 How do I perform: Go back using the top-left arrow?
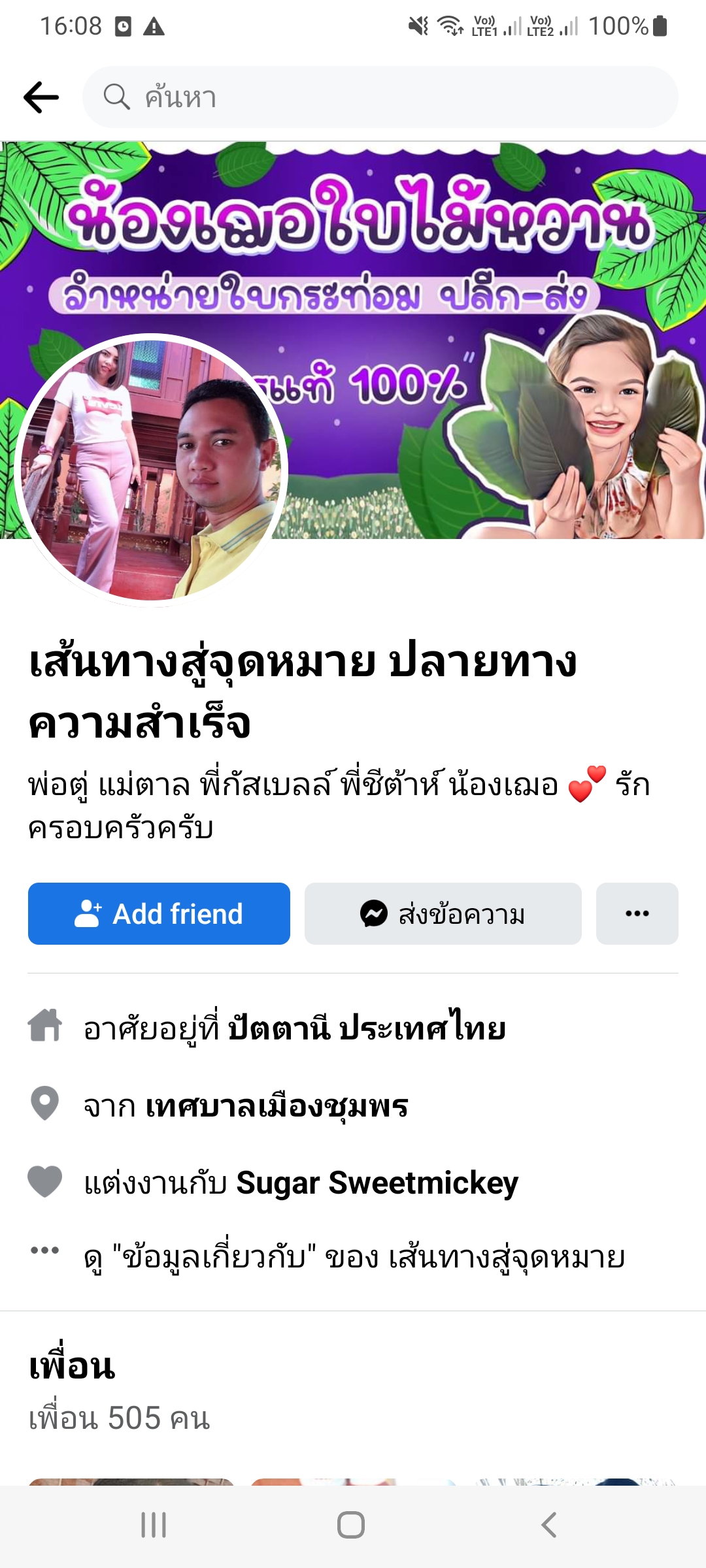tap(41, 97)
